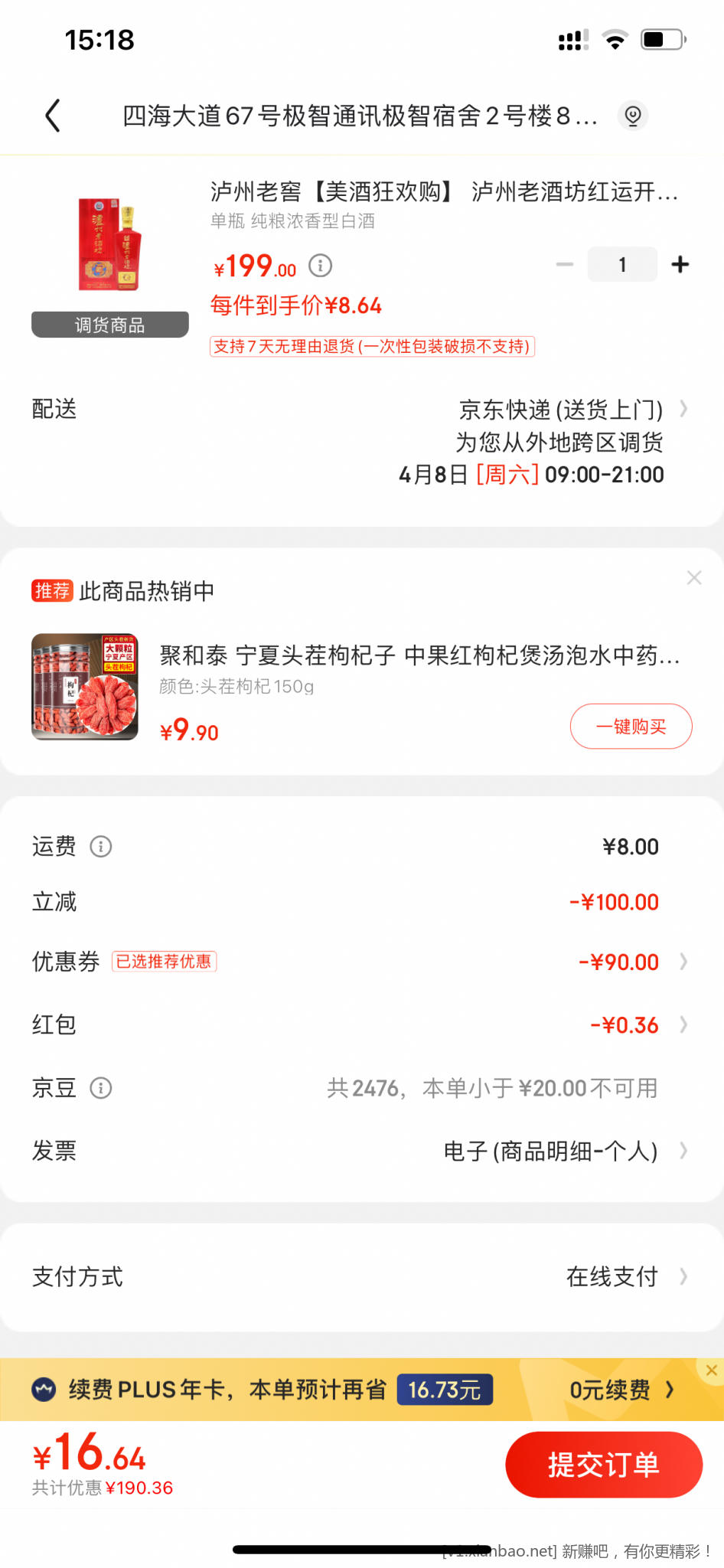
Task: Change 支付方式 payment method
Action: [x=612, y=1276]
